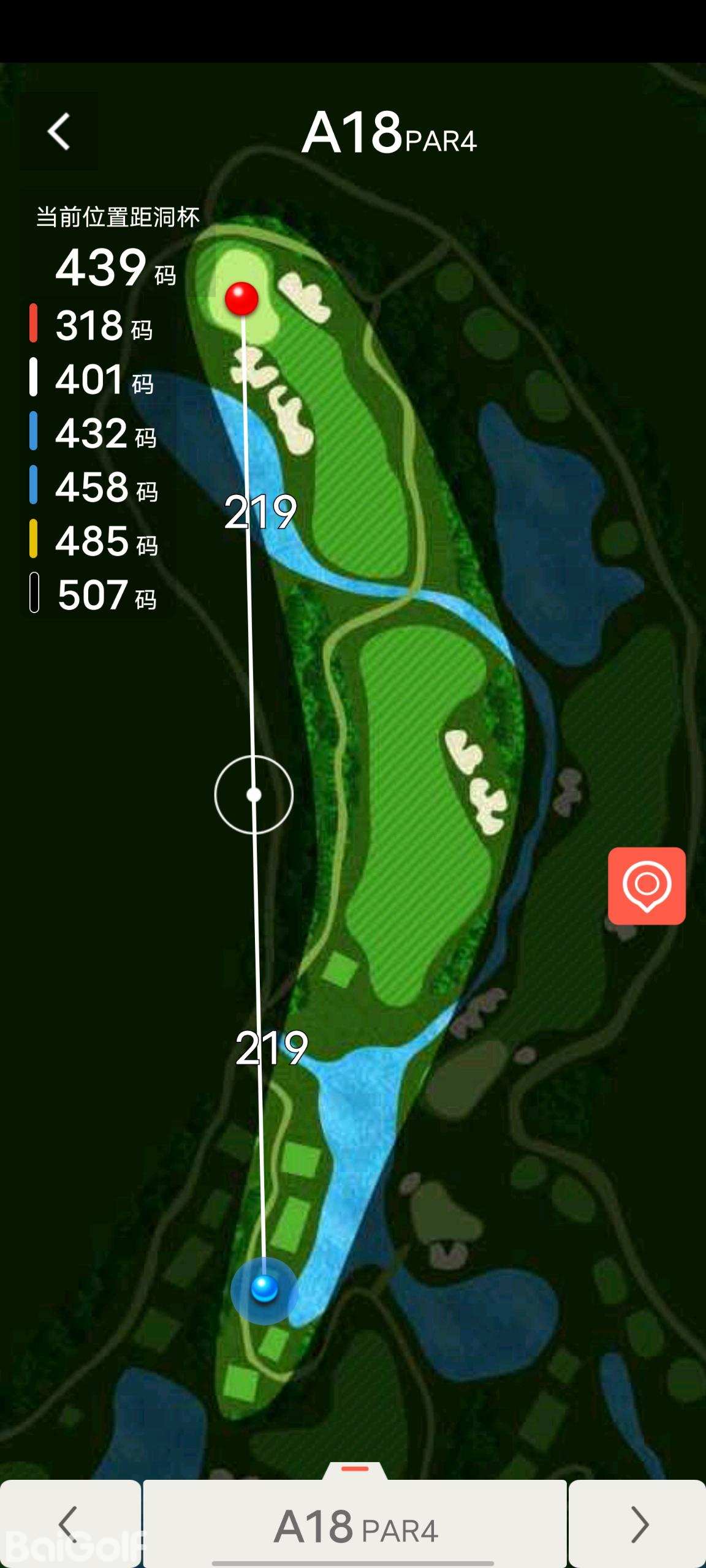Expand the bottom panel handle
The height and width of the screenshot is (1568, 706).
(355, 1469)
